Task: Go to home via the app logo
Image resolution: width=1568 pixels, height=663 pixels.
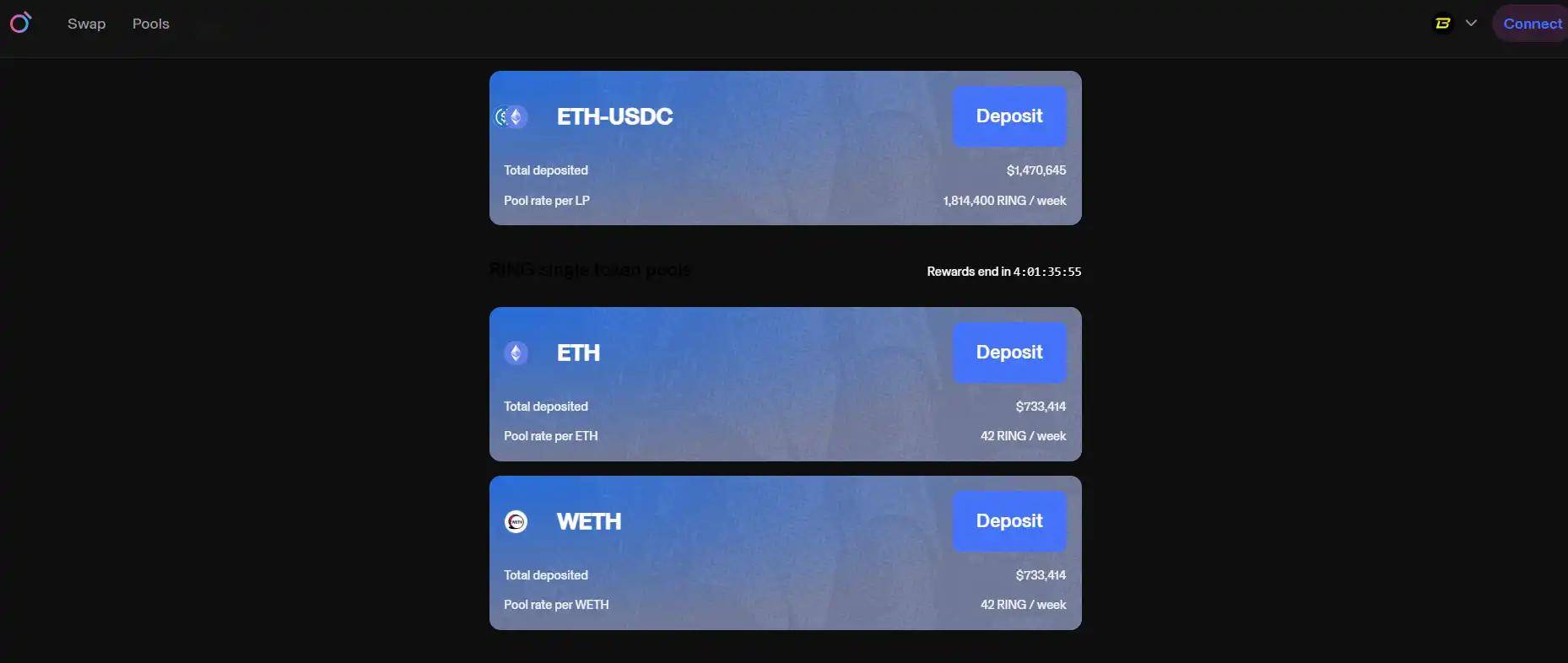Action: (x=20, y=23)
